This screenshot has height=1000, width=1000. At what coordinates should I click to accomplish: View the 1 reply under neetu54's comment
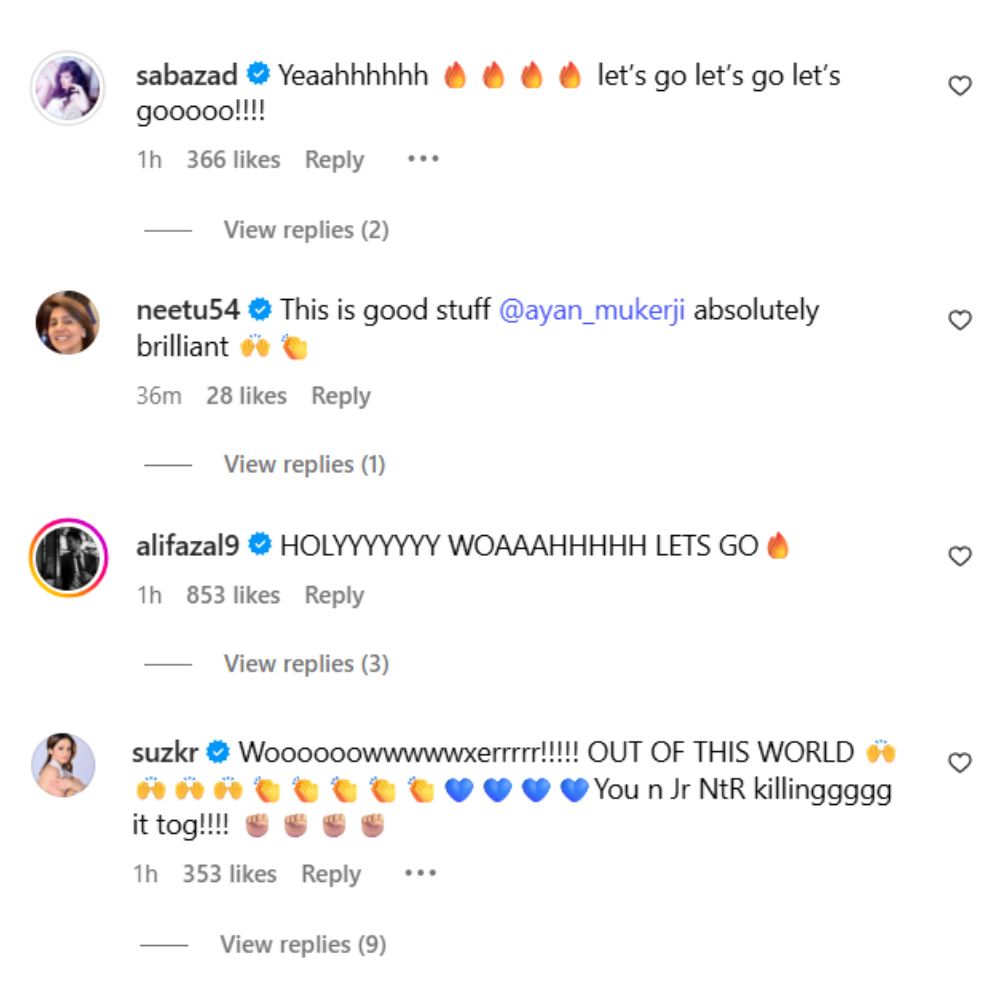[303, 464]
